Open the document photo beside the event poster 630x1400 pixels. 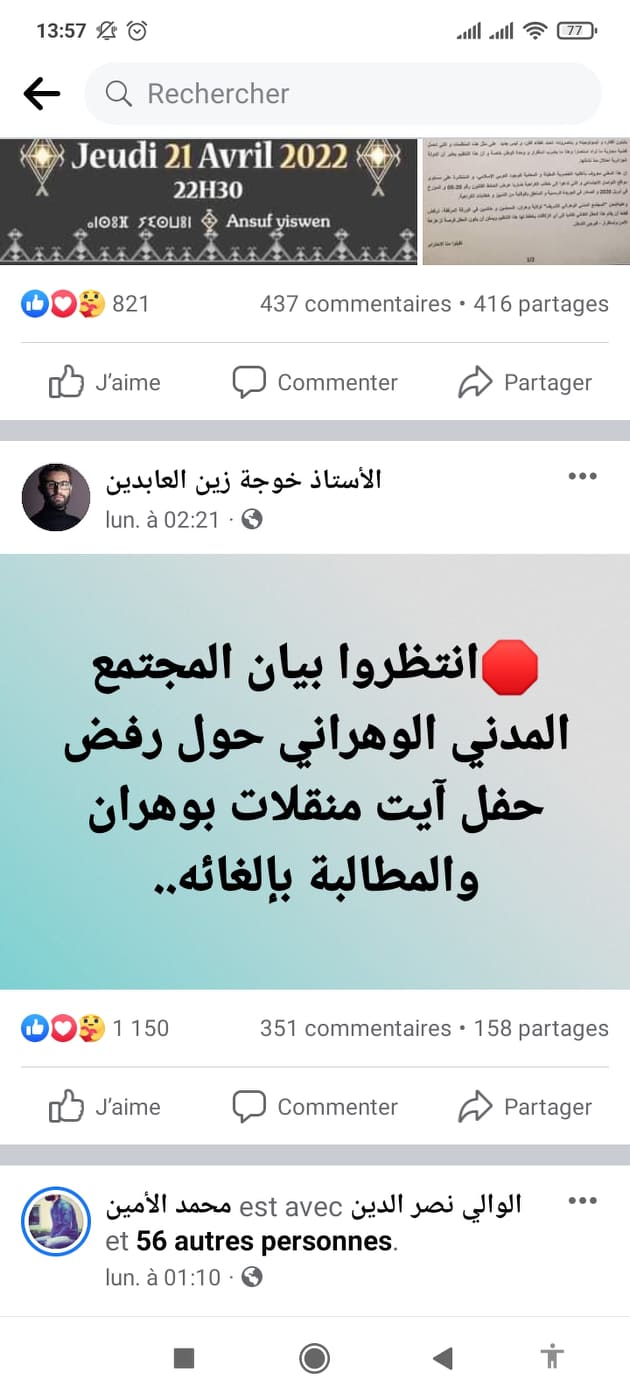tap(523, 201)
